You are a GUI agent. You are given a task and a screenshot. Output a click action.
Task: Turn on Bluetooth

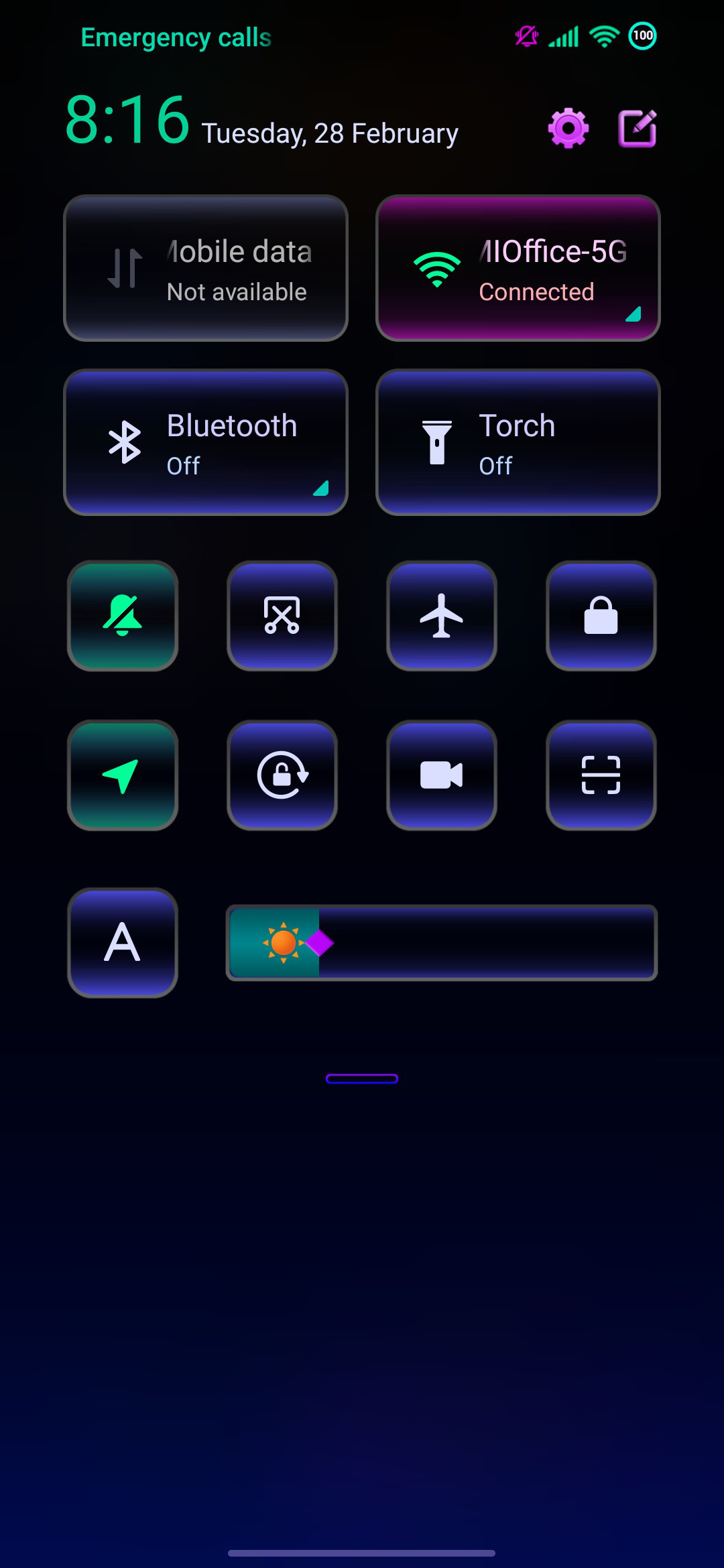click(x=206, y=442)
